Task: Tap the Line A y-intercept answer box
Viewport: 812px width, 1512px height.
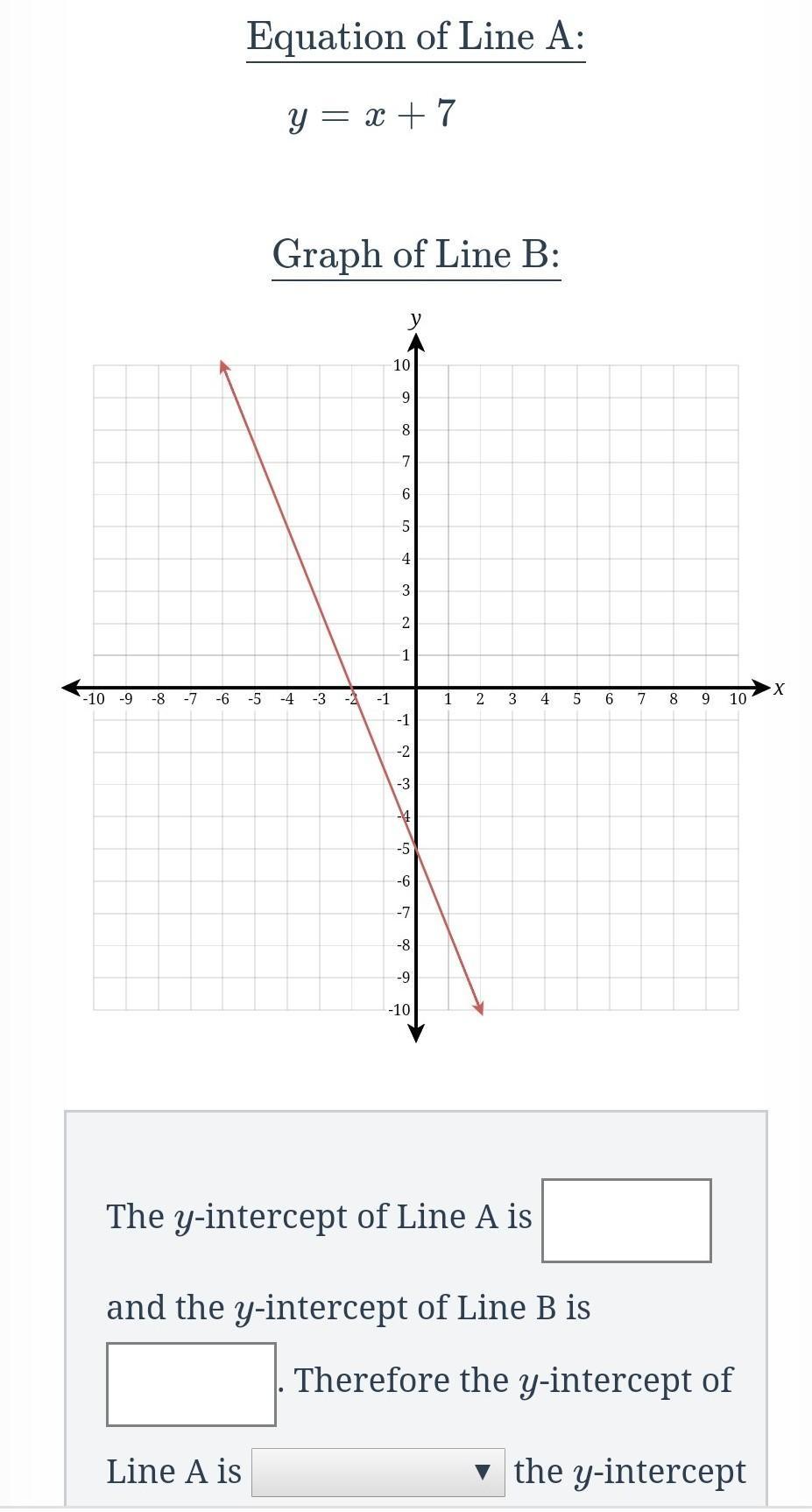Action: (x=626, y=1220)
